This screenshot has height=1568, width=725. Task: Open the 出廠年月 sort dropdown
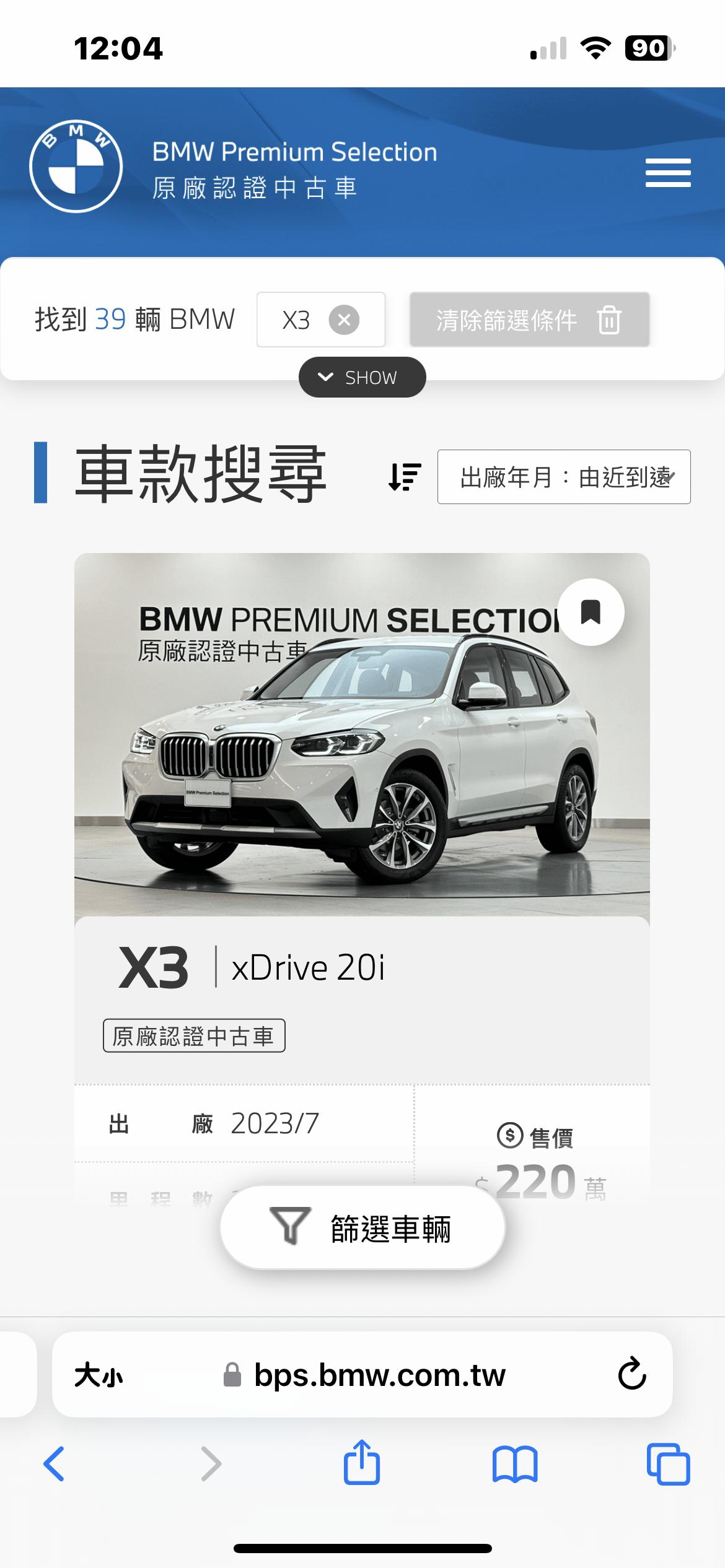click(563, 477)
